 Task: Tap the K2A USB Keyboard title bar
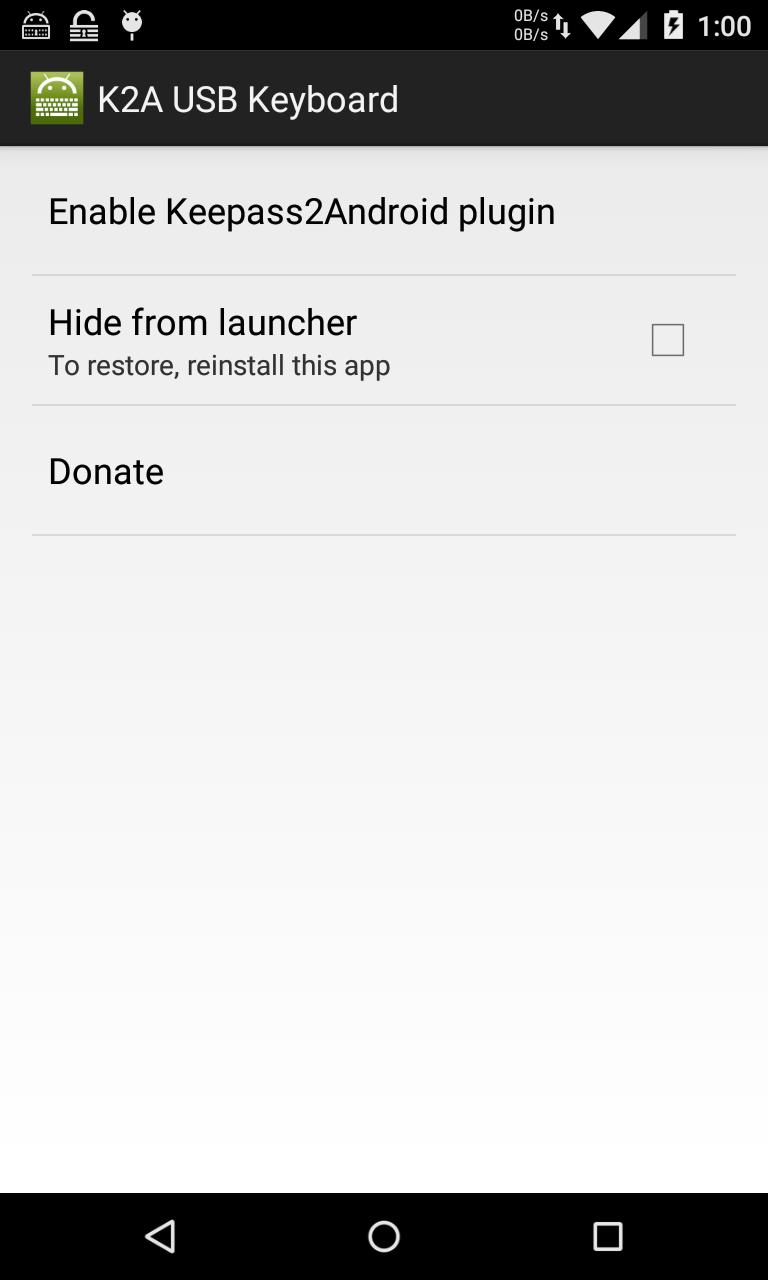[248, 97]
